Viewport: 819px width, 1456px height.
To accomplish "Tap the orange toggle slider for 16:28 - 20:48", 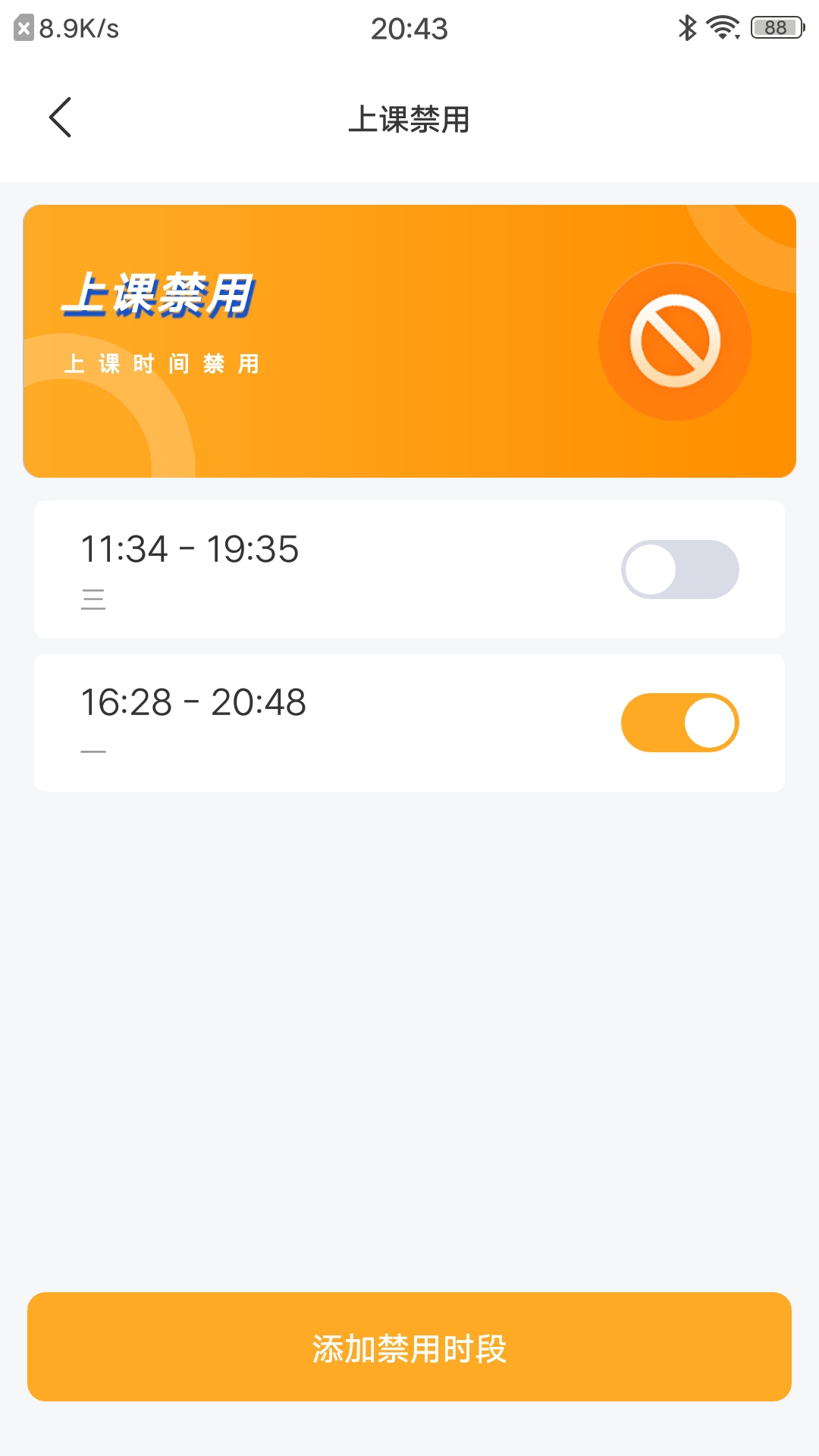I will pos(680,722).
